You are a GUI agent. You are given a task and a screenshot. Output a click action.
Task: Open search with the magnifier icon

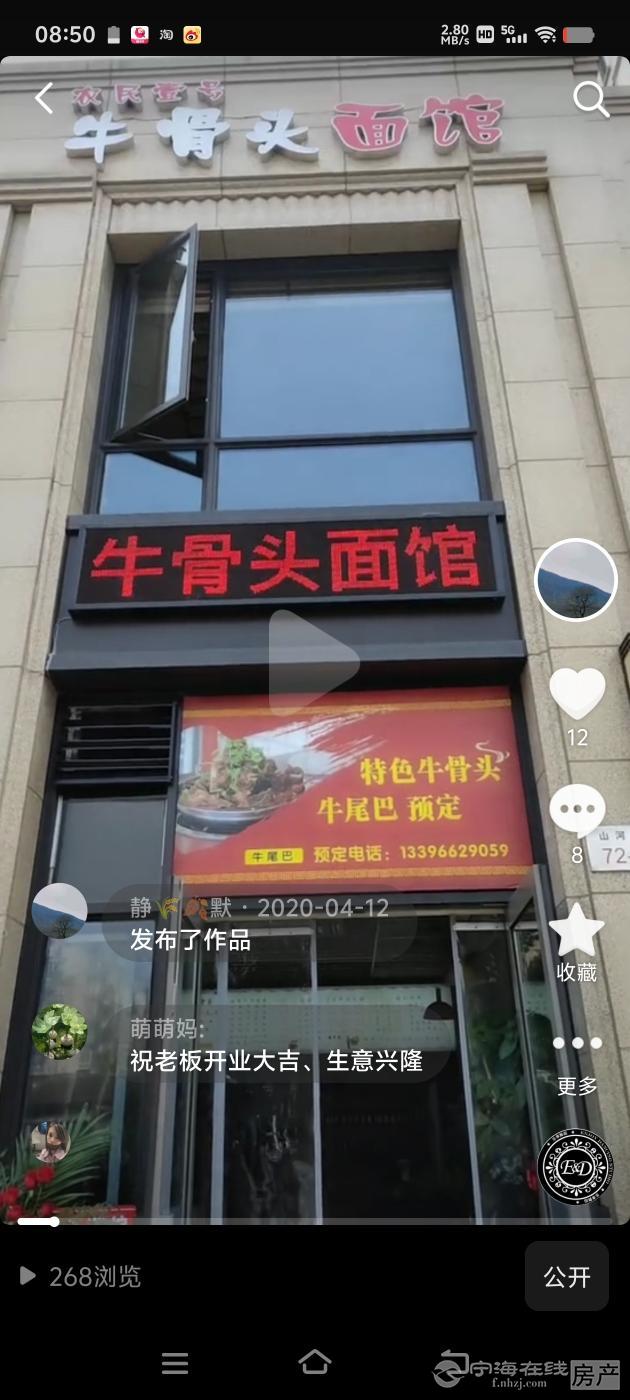tap(590, 98)
